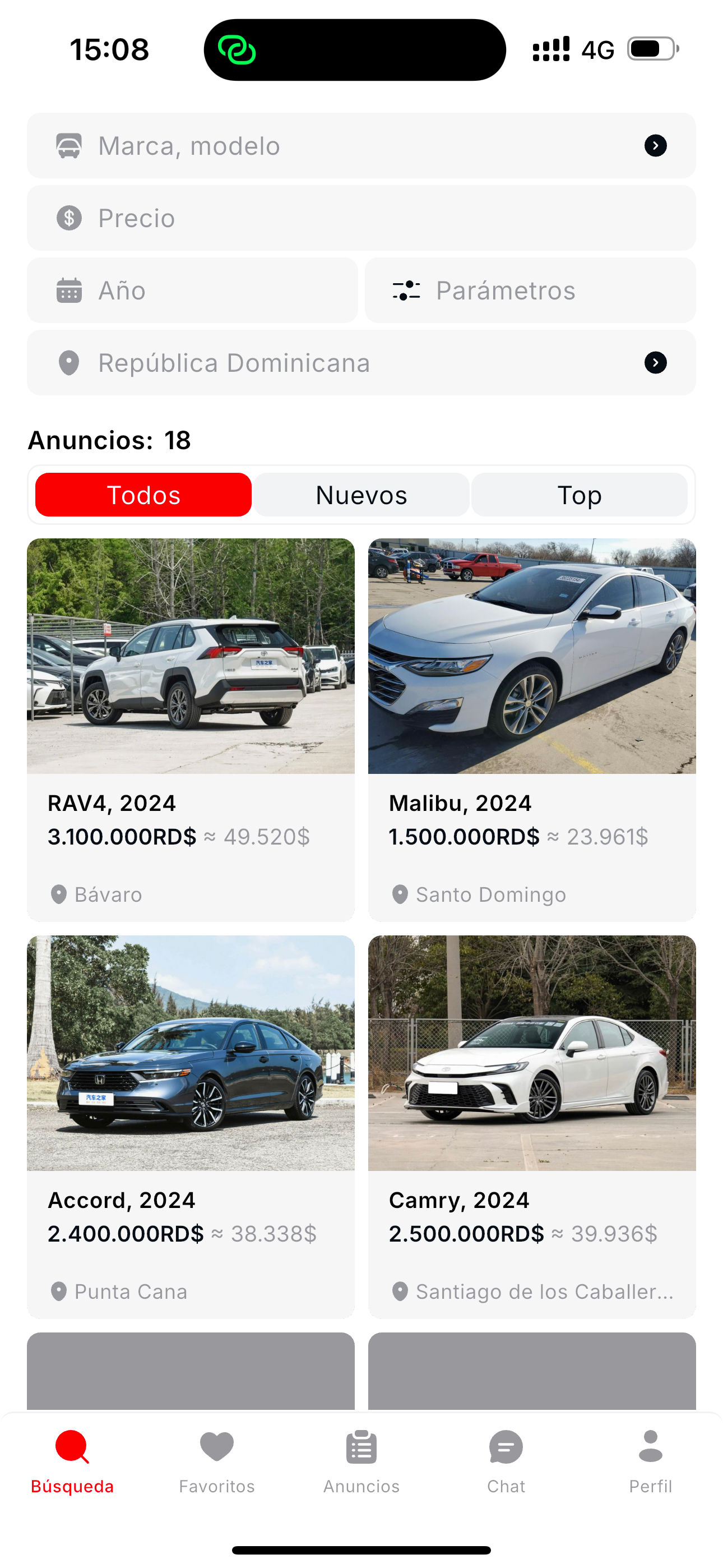Click the Precio input field
Screen dimensions: 723x1568
361,218
